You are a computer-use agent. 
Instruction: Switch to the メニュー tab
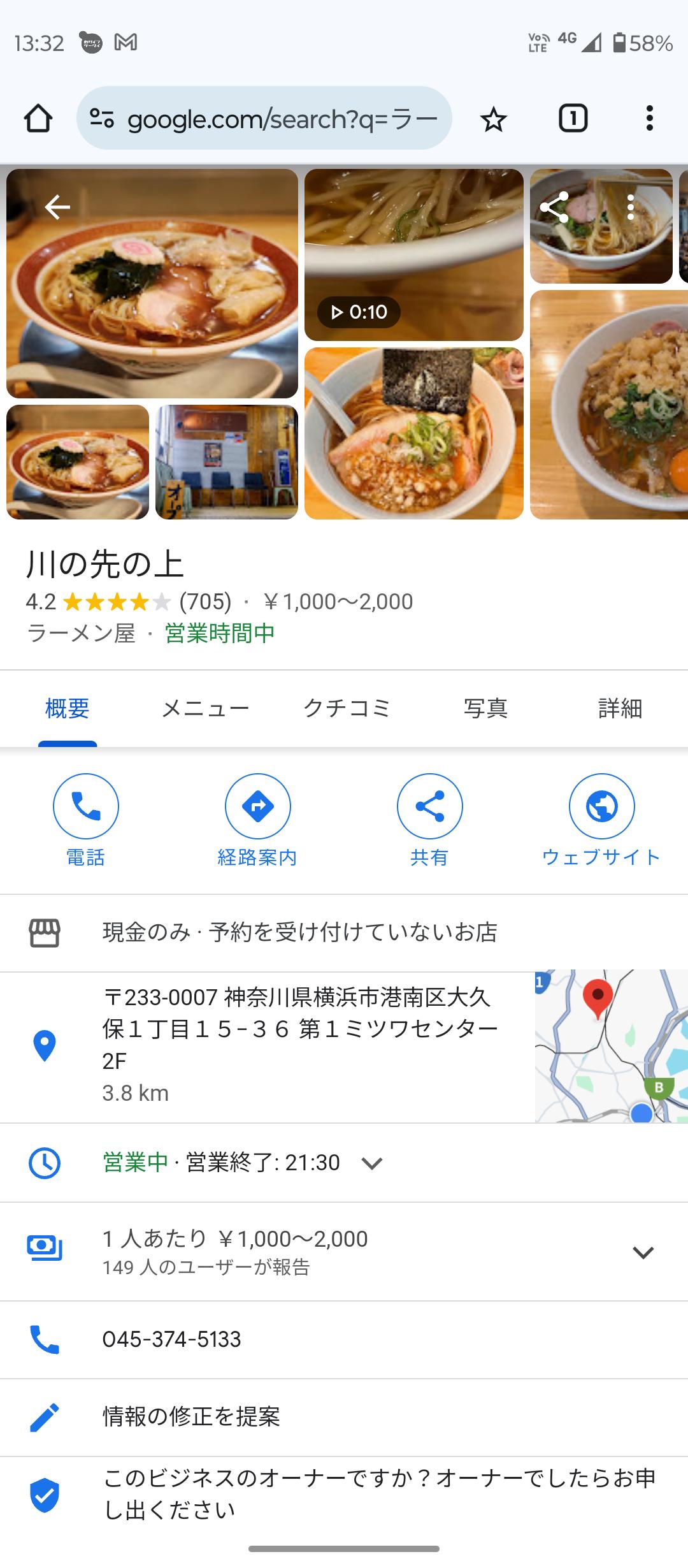click(205, 708)
